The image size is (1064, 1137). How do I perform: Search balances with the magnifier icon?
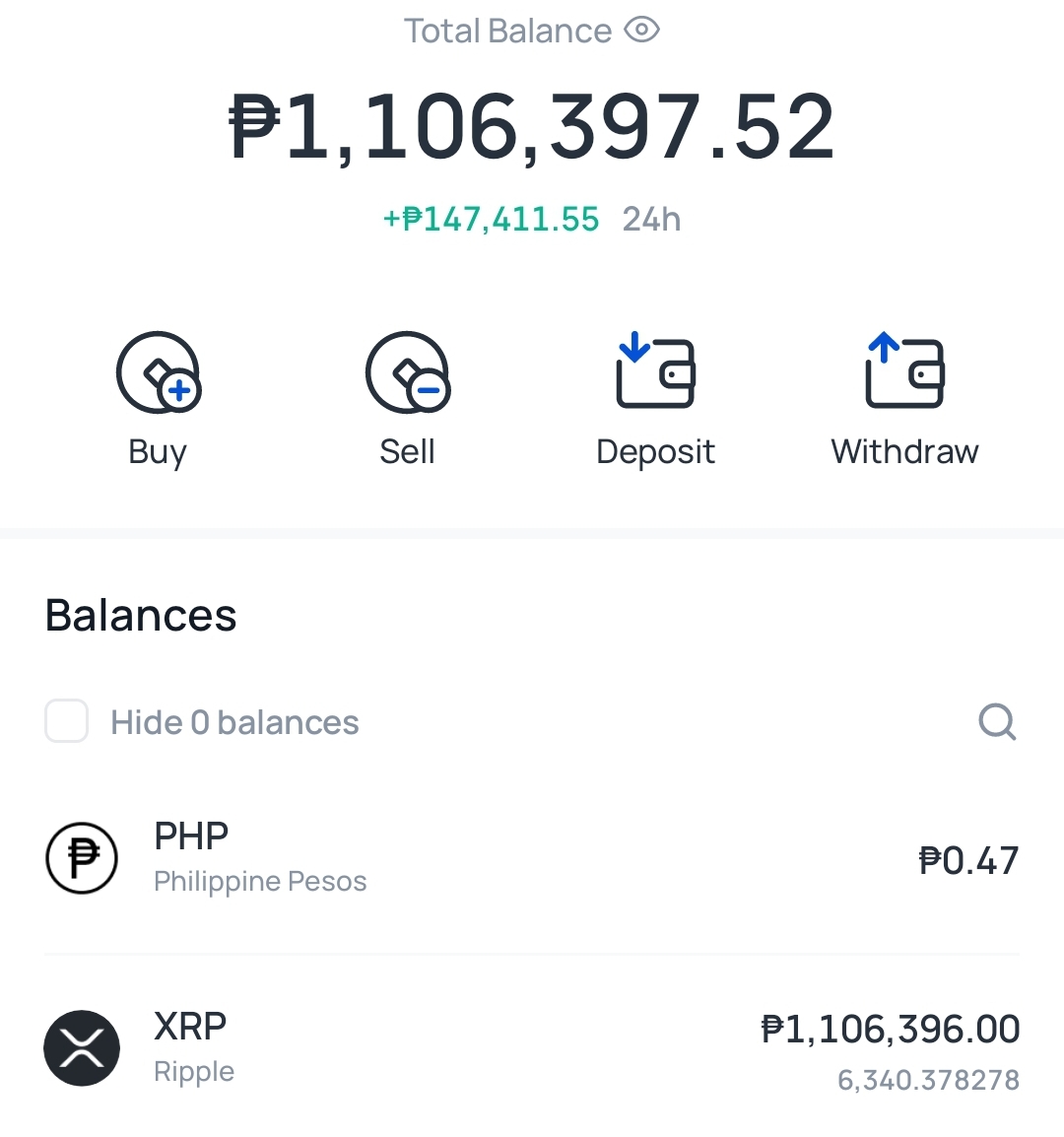click(x=997, y=721)
